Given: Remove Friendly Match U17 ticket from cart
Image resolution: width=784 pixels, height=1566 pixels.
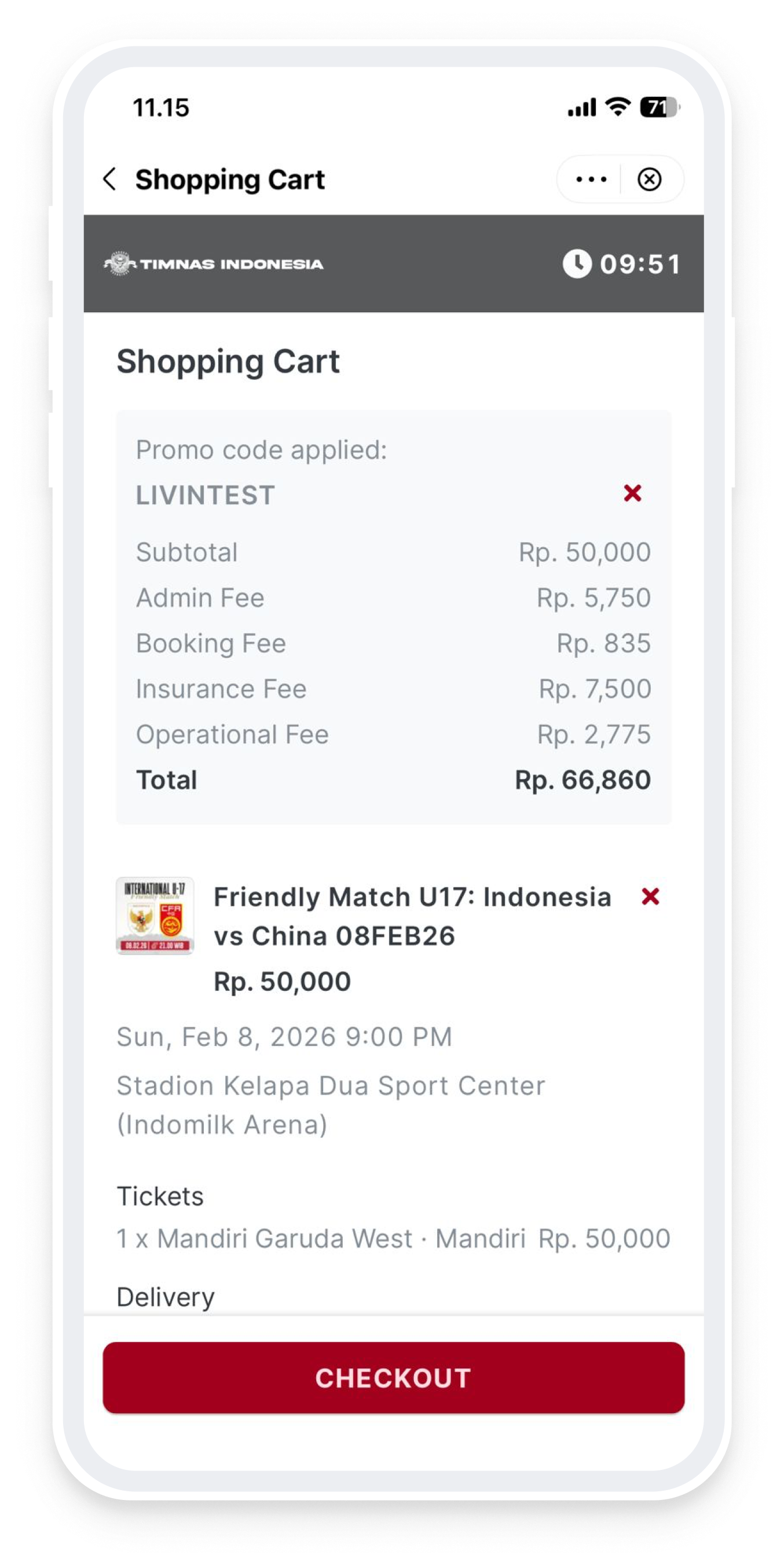Looking at the screenshot, I should [x=650, y=896].
